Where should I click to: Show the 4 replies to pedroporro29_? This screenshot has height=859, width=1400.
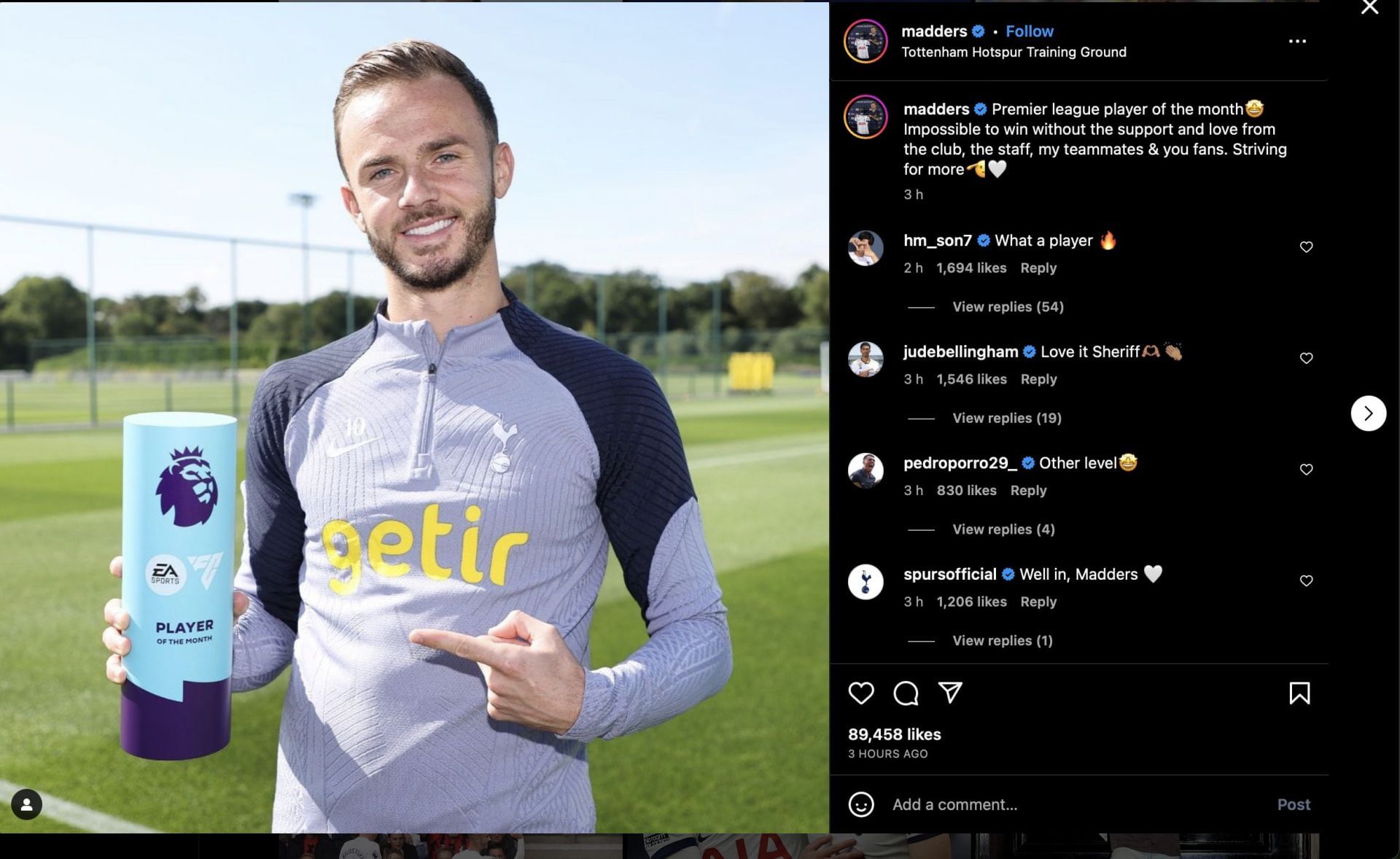(1003, 529)
